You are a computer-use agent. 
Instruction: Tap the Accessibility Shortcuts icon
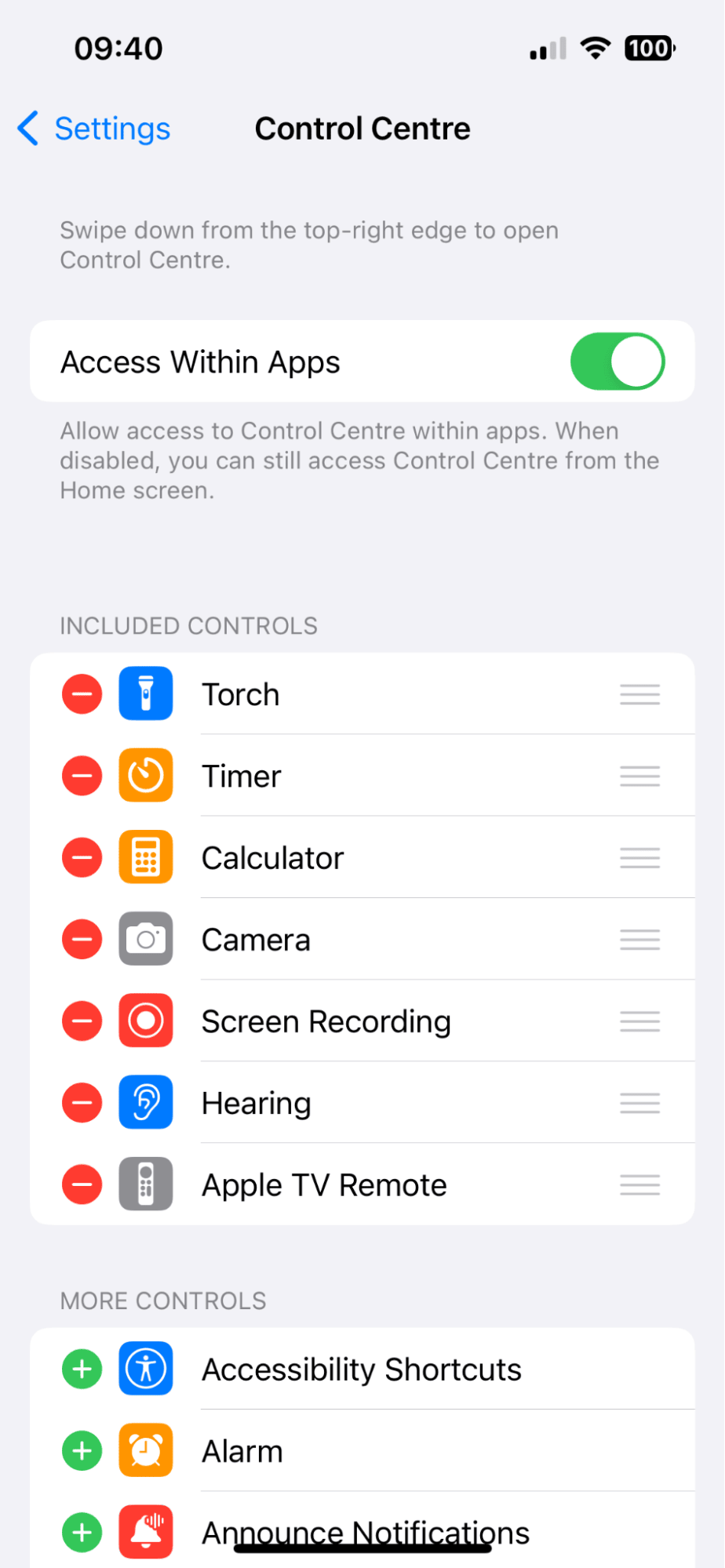point(145,1368)
